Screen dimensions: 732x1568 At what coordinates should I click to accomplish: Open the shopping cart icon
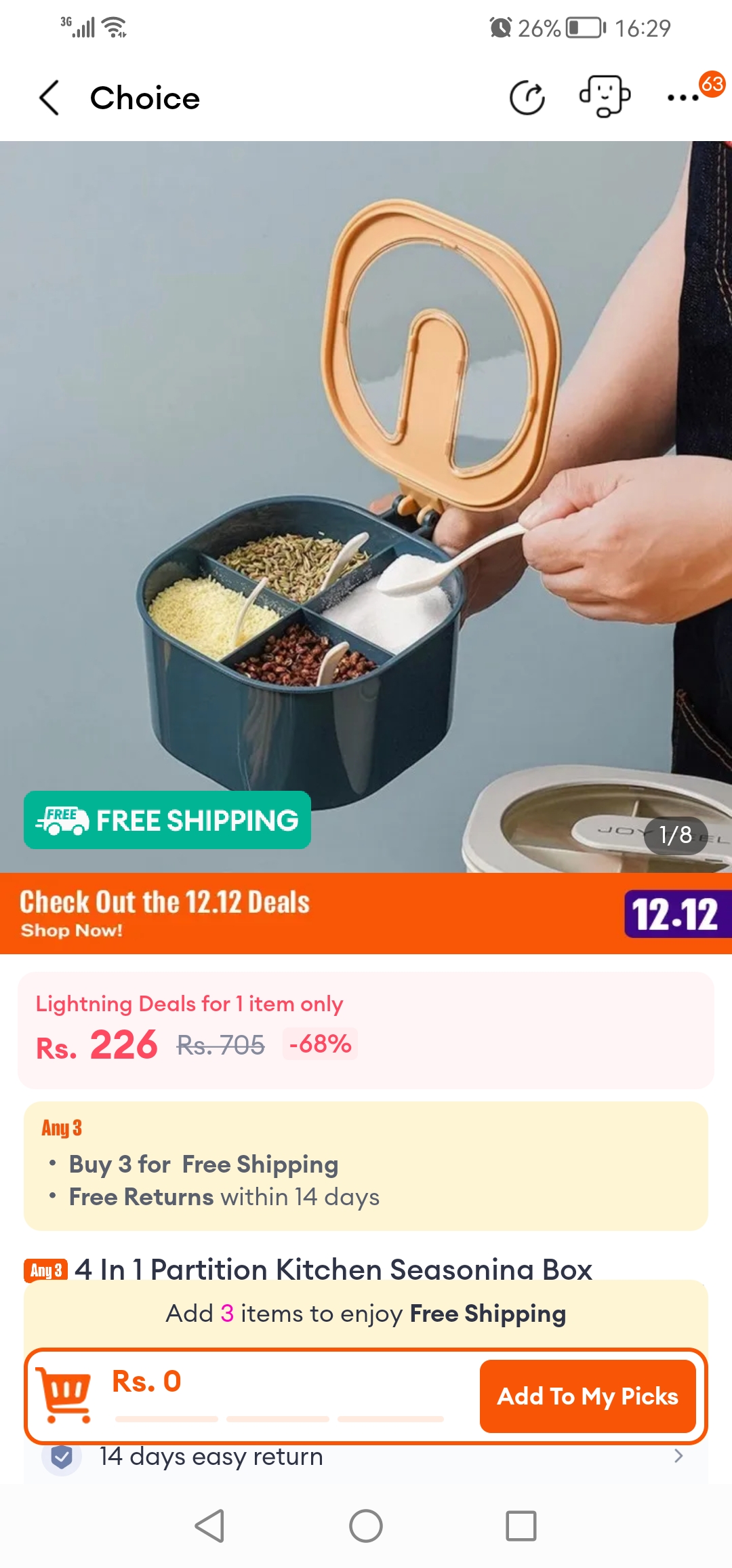click(65, 1395)
